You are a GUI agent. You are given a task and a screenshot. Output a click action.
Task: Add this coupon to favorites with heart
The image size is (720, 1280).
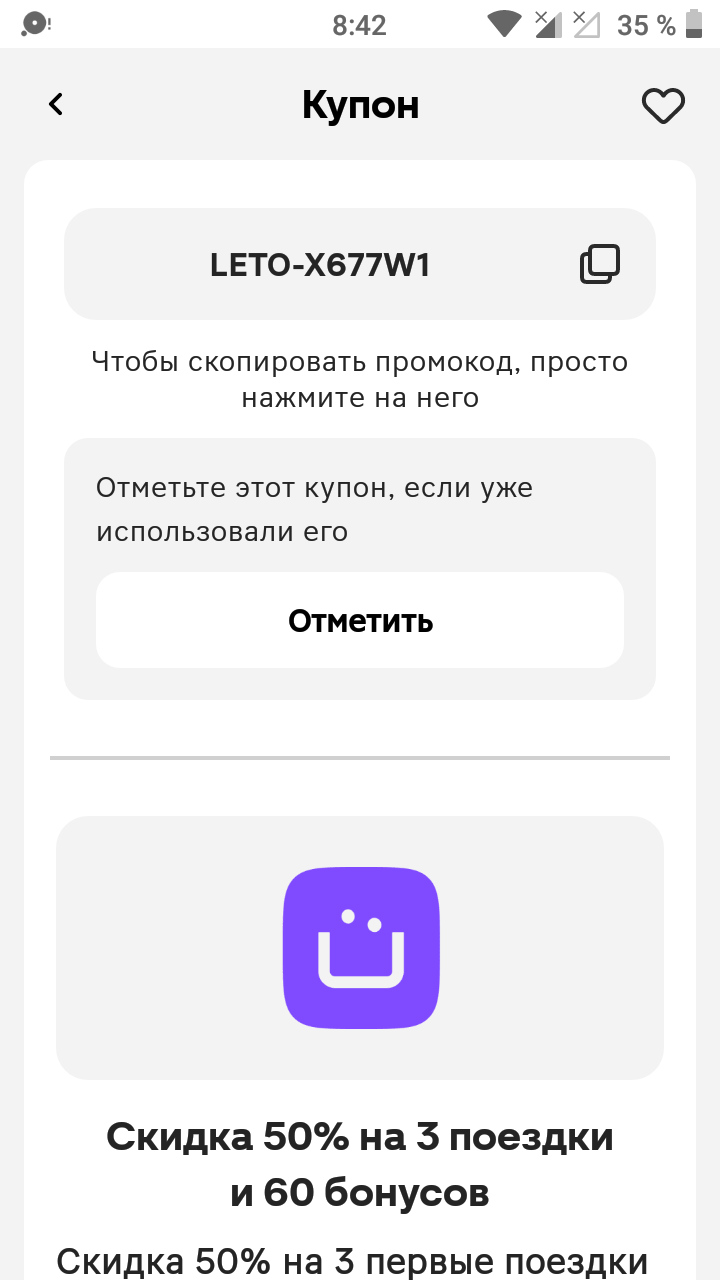663,105
